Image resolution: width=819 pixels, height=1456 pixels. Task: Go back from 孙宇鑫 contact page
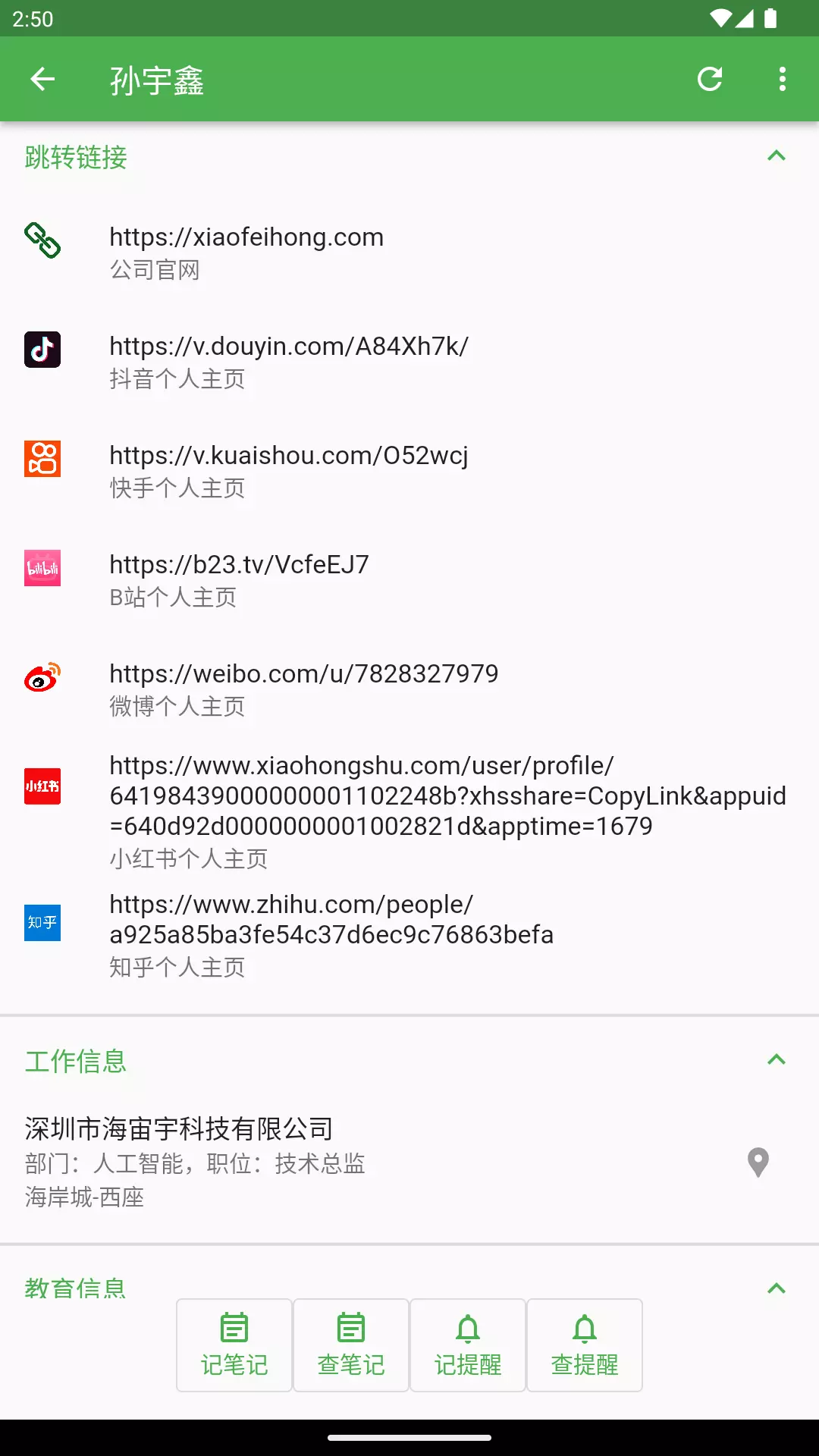click(x=42, y=80)
